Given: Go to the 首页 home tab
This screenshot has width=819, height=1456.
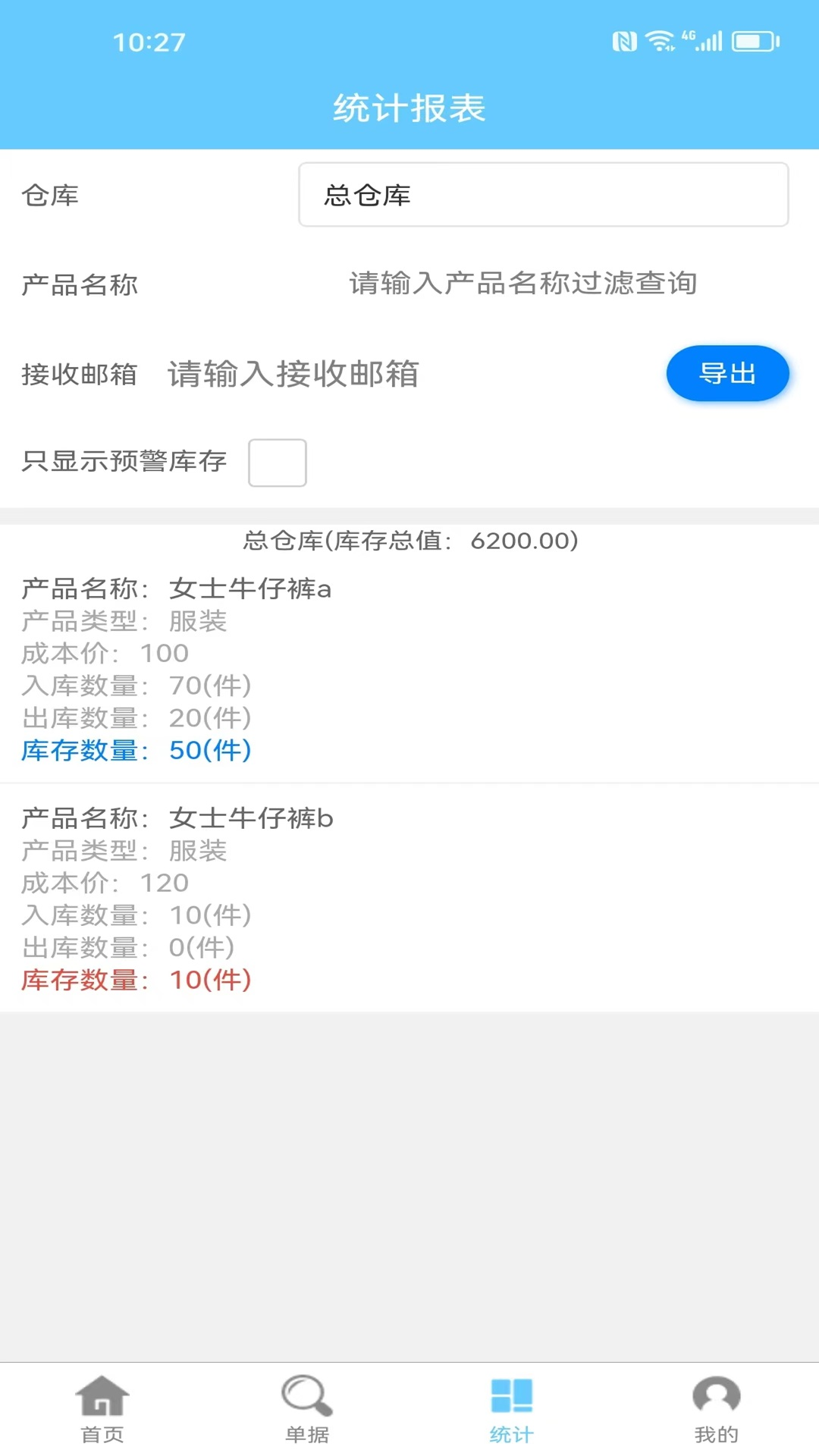Looking at the screenshot, I should pos(102,1410).
